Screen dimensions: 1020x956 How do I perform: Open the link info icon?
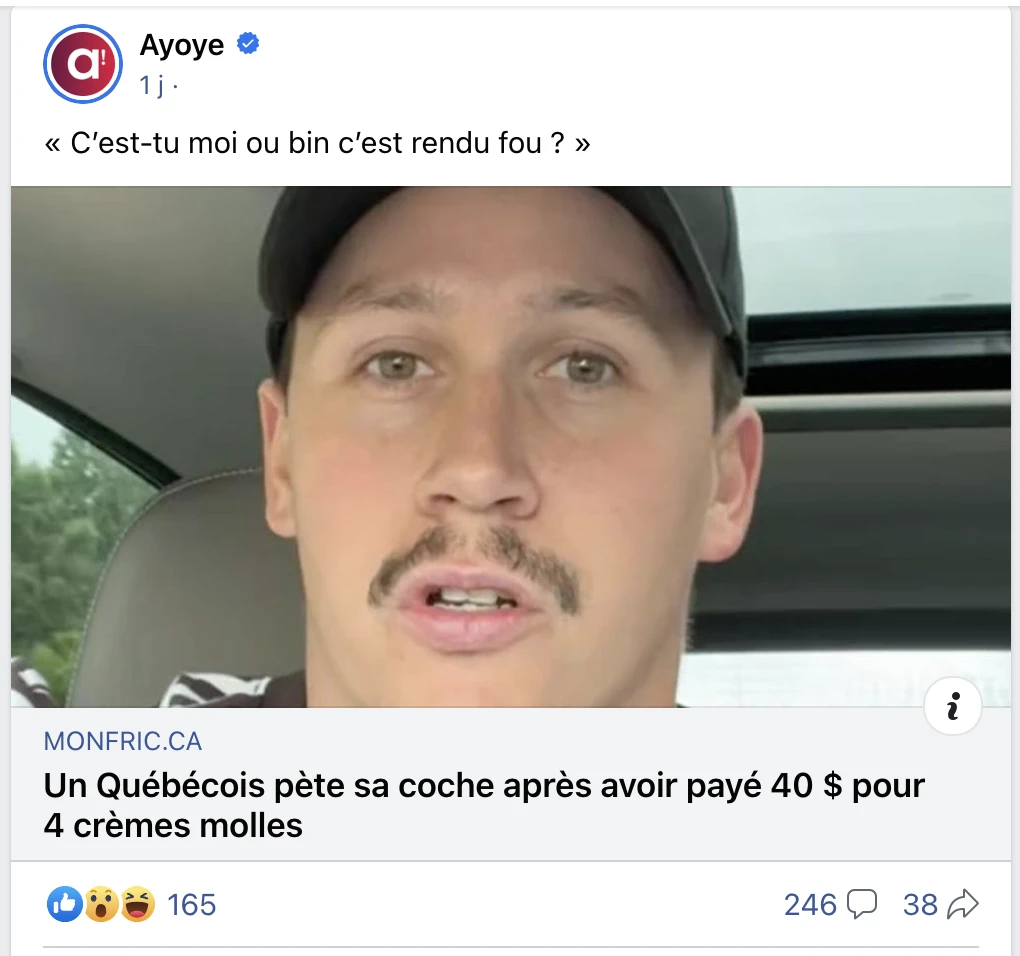952,708
